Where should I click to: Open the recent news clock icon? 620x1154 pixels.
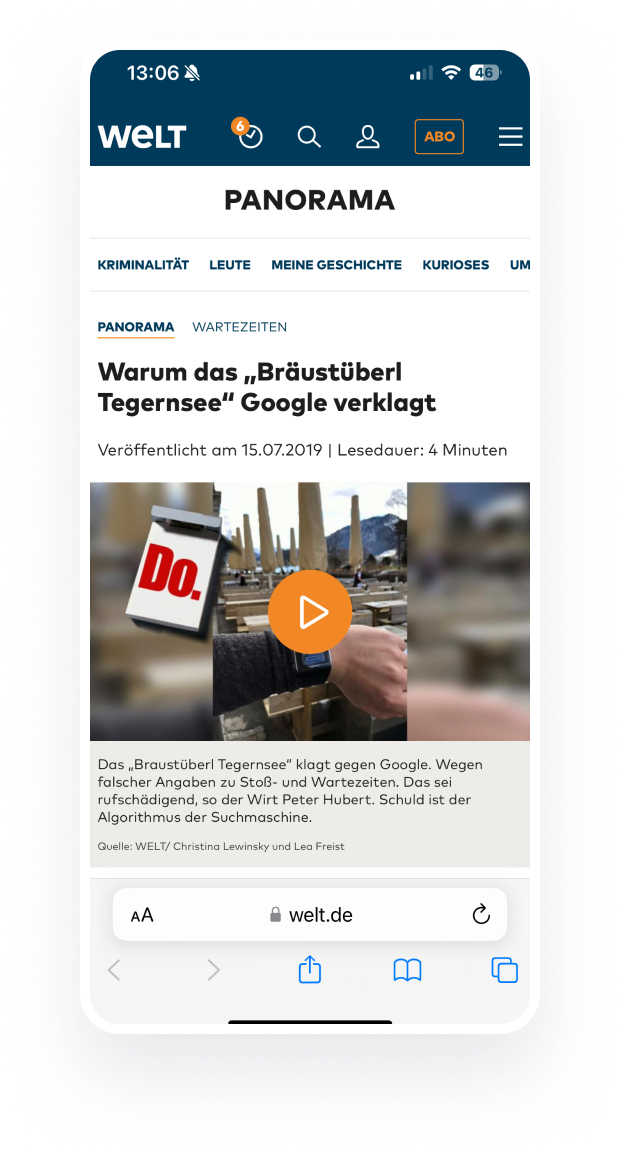[248, 135]
